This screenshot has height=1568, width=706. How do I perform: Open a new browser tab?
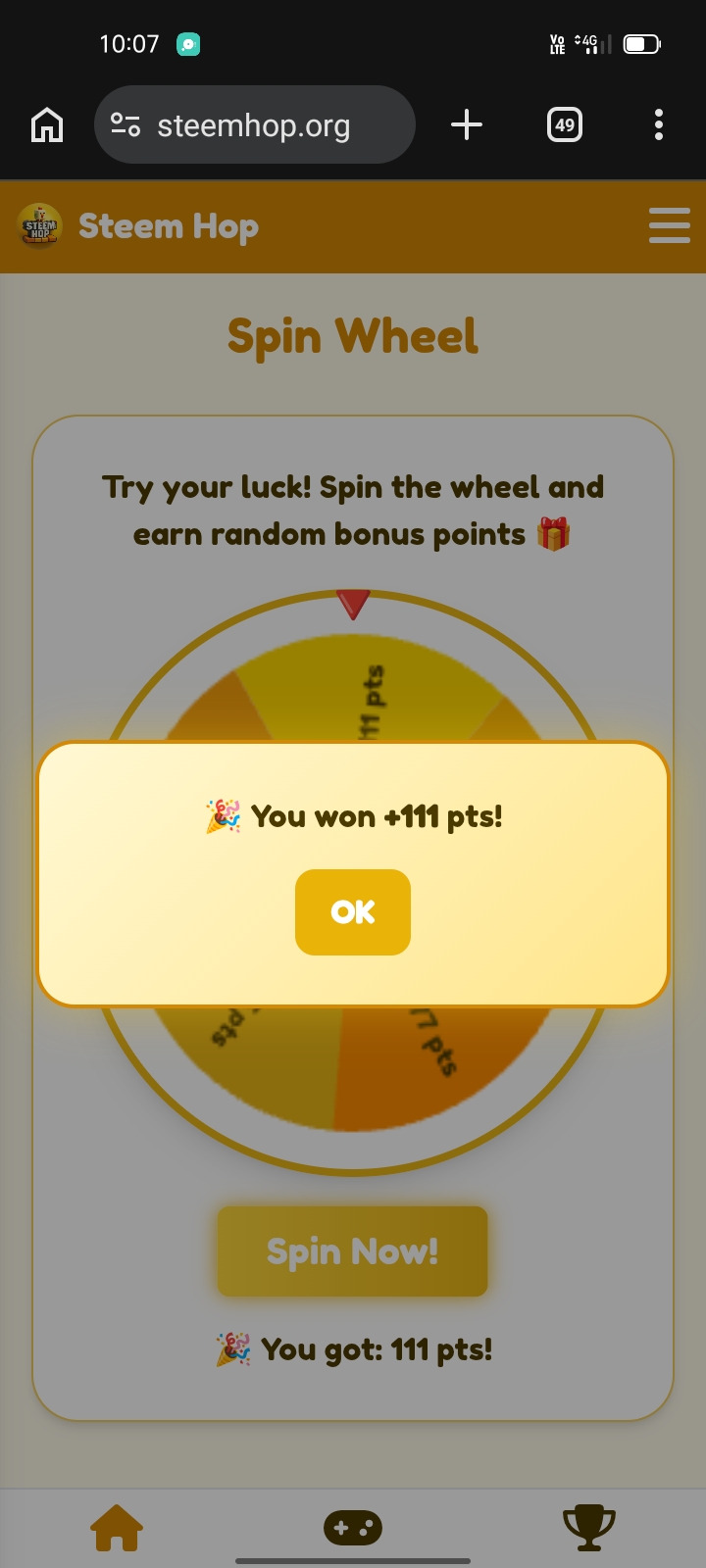coord(467,125)
